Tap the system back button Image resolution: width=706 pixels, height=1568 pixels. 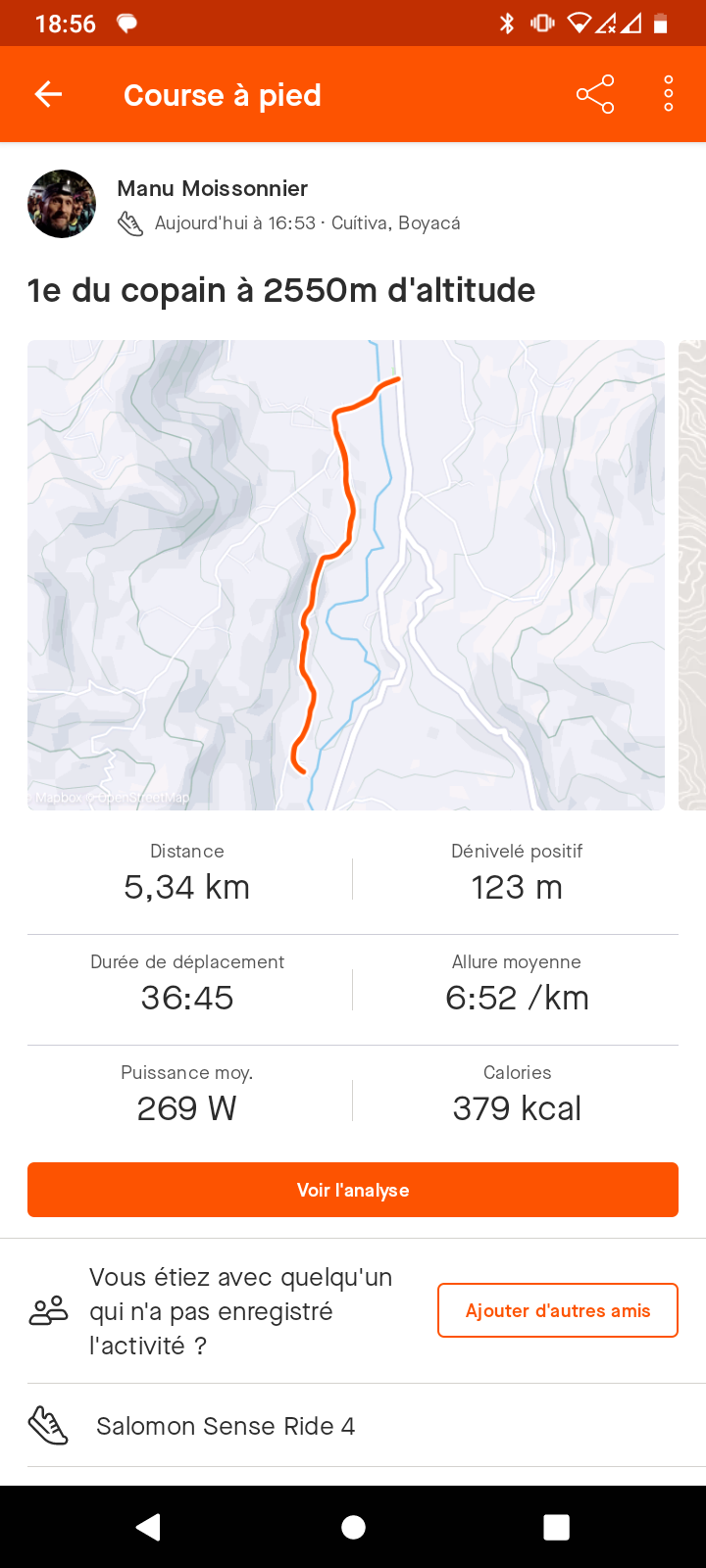coord(149,1527)
